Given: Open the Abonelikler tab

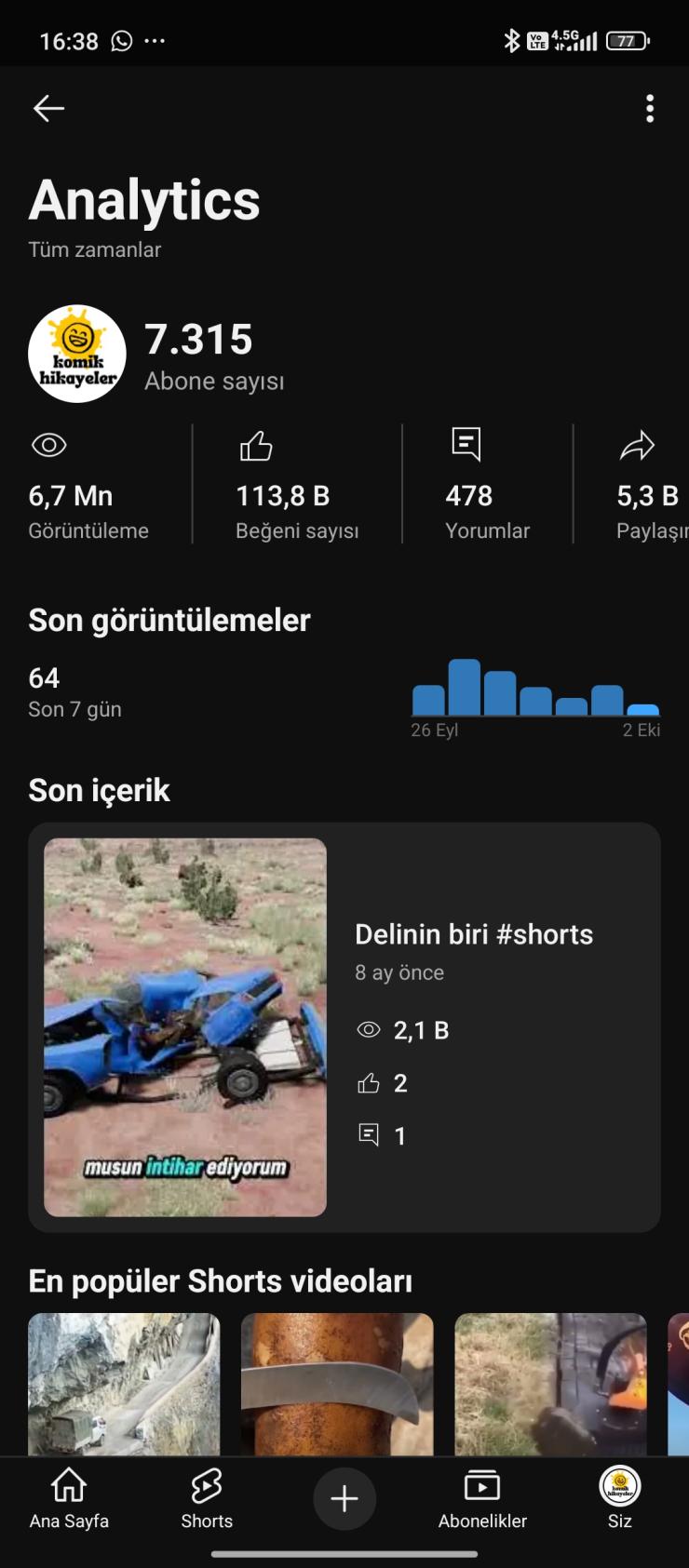Looking at the screenshot, I should click(482, 1498).
